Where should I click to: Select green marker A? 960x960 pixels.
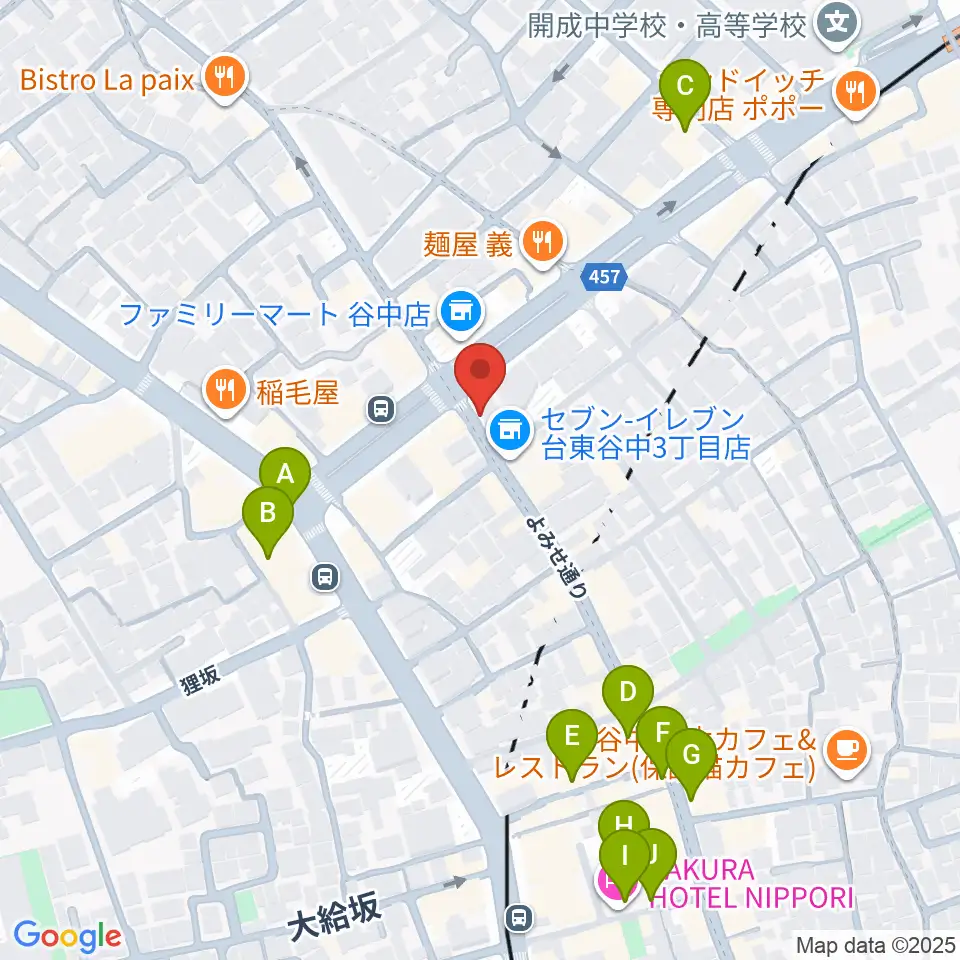click(x=285, y=473)
